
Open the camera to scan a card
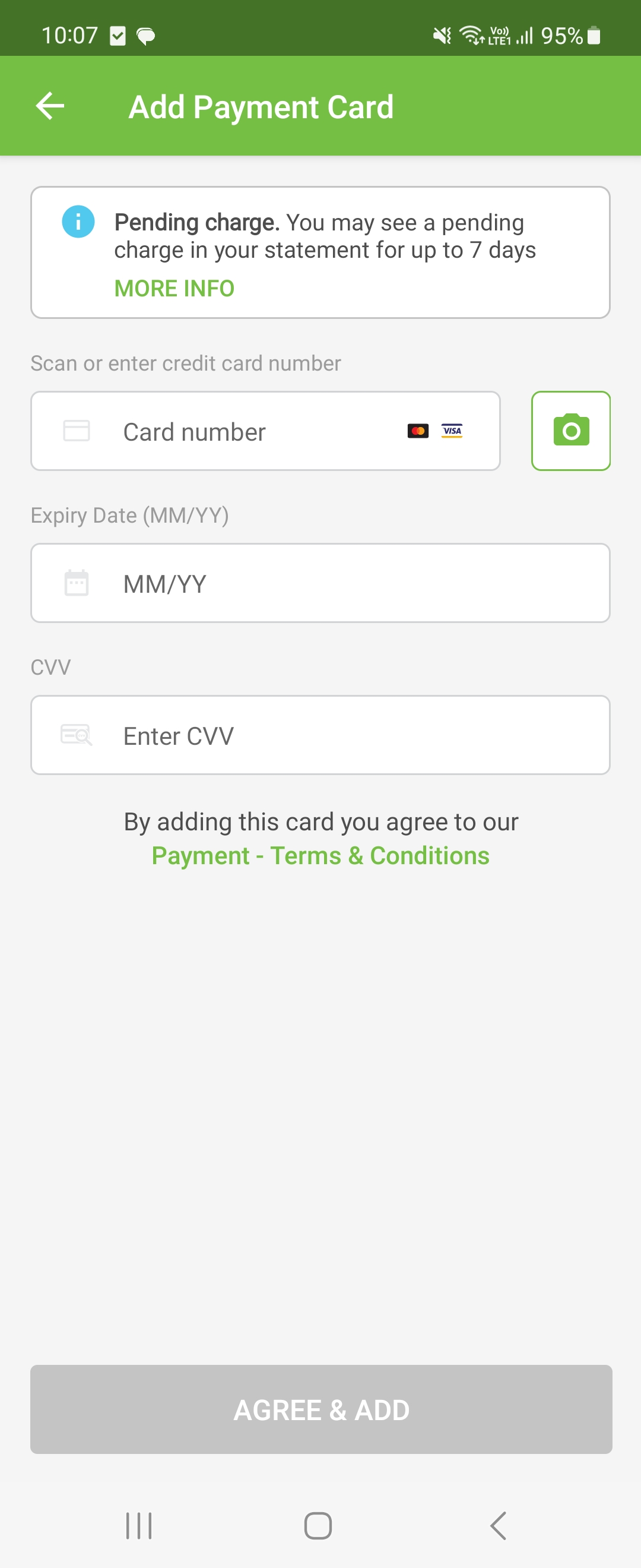570,431
